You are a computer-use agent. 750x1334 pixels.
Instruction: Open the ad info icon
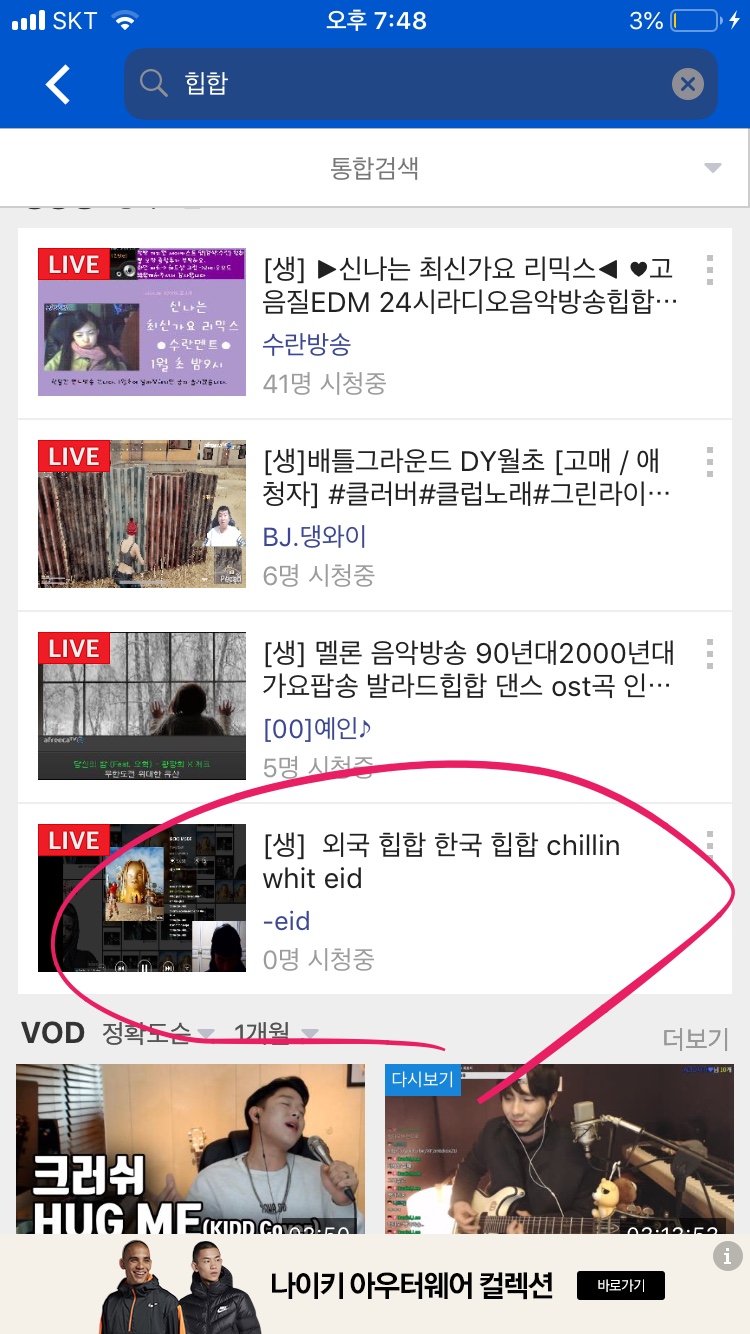[727, 1255]
